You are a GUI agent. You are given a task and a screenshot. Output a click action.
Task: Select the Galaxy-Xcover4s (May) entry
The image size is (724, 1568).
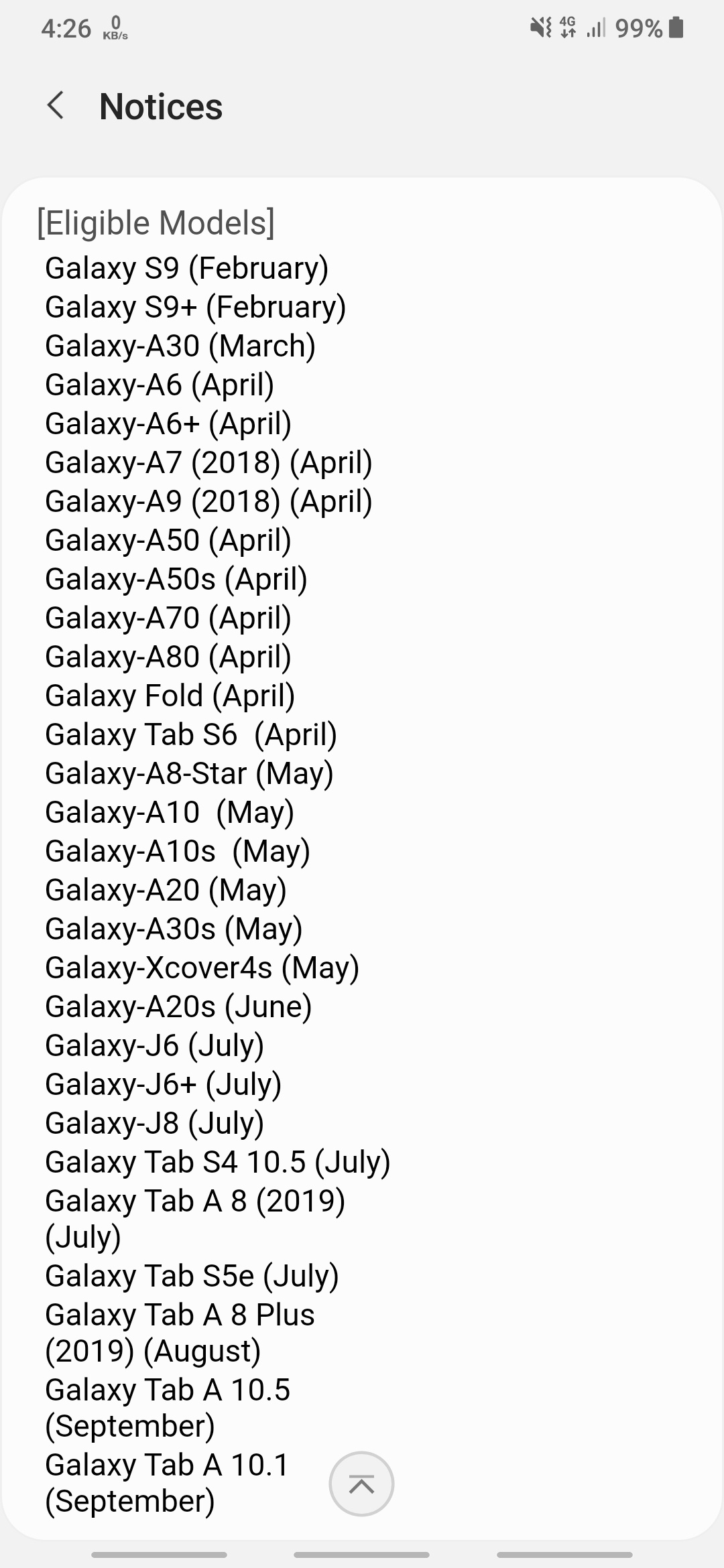(x=201, y=967)
